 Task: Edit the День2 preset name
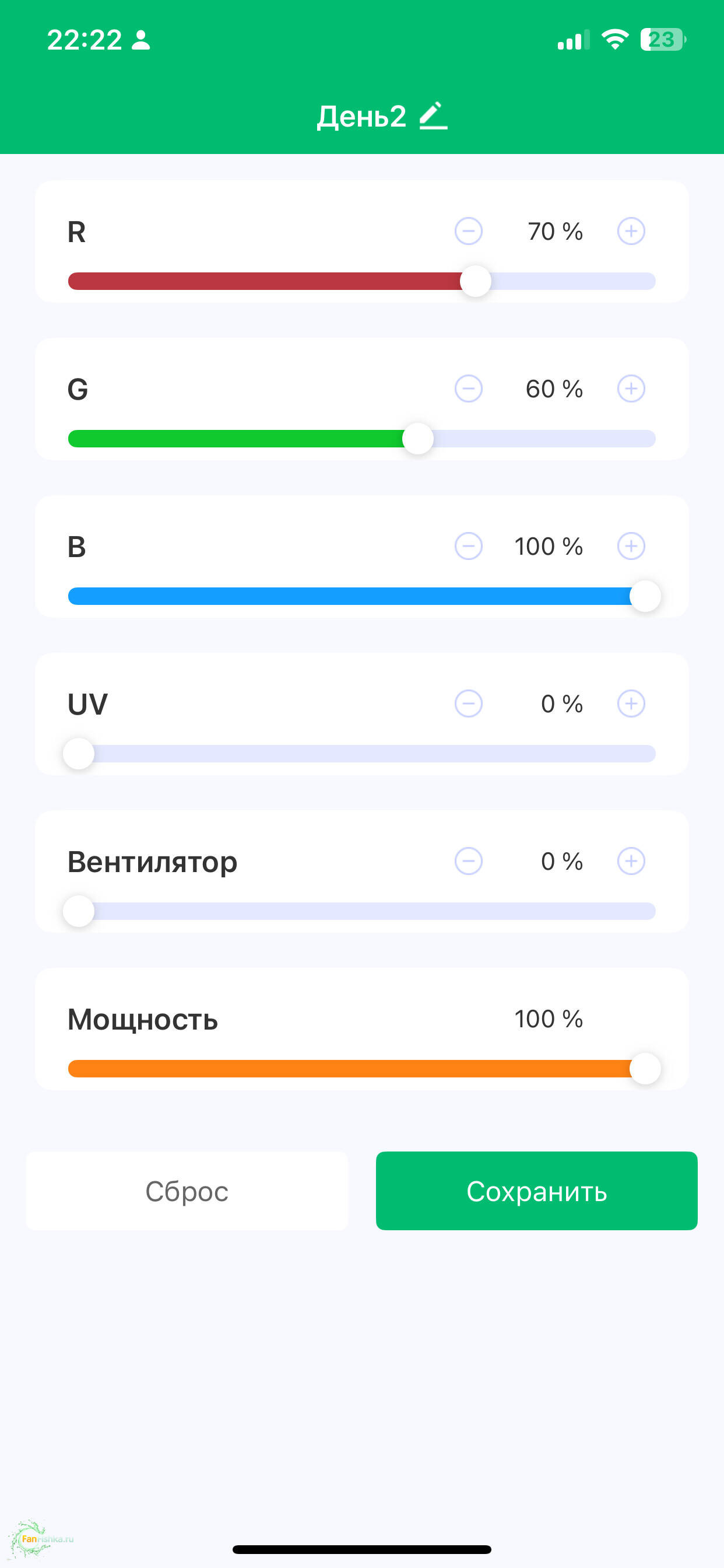433,116
